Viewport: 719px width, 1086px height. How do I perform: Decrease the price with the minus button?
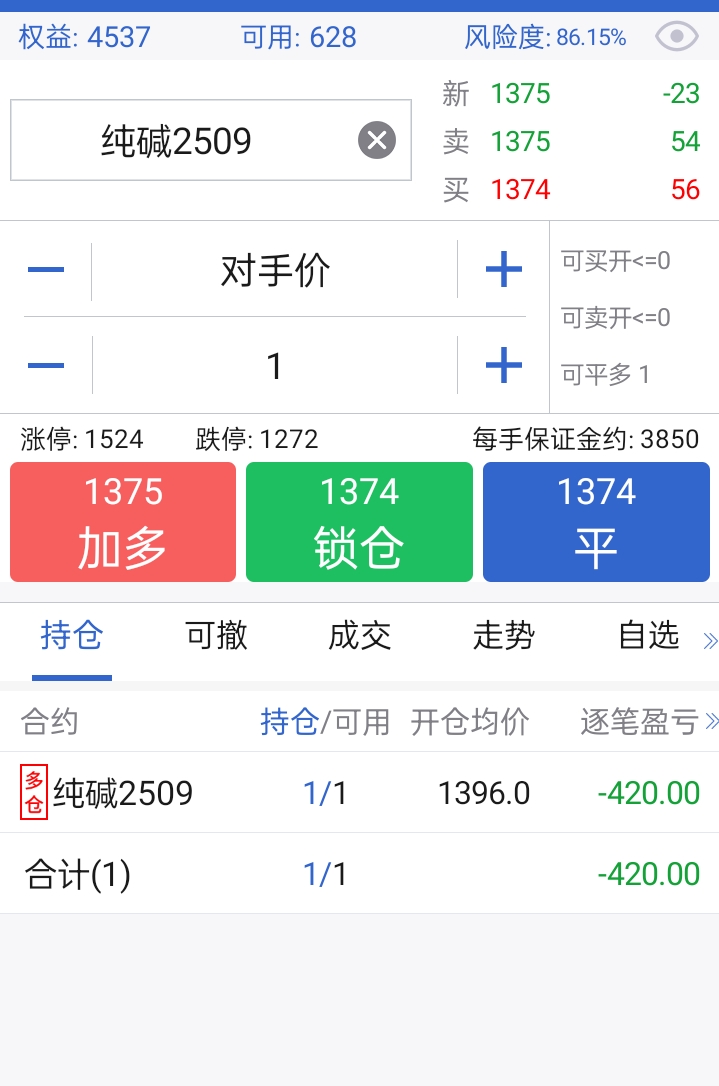coord(46,270)
